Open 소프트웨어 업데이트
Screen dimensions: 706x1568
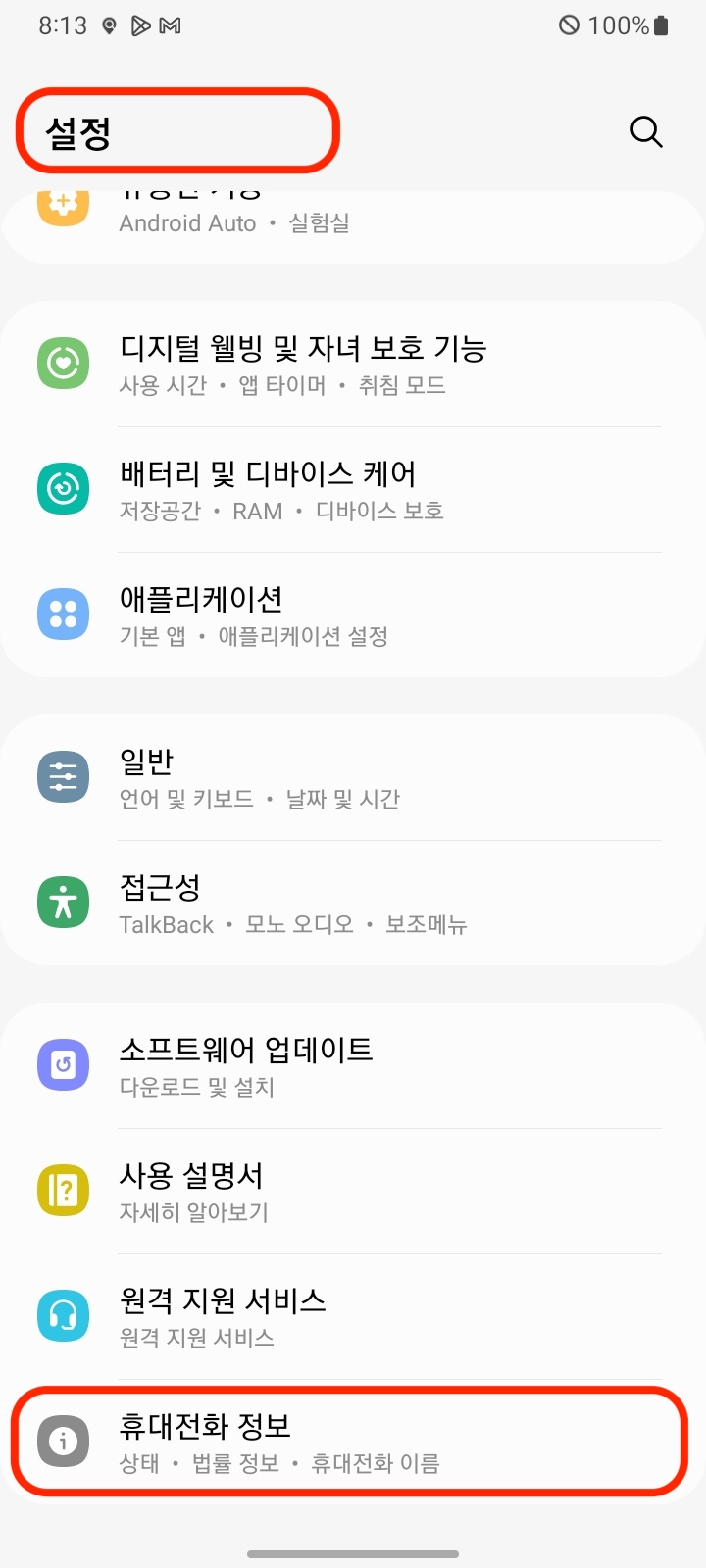coord(353,1066)
